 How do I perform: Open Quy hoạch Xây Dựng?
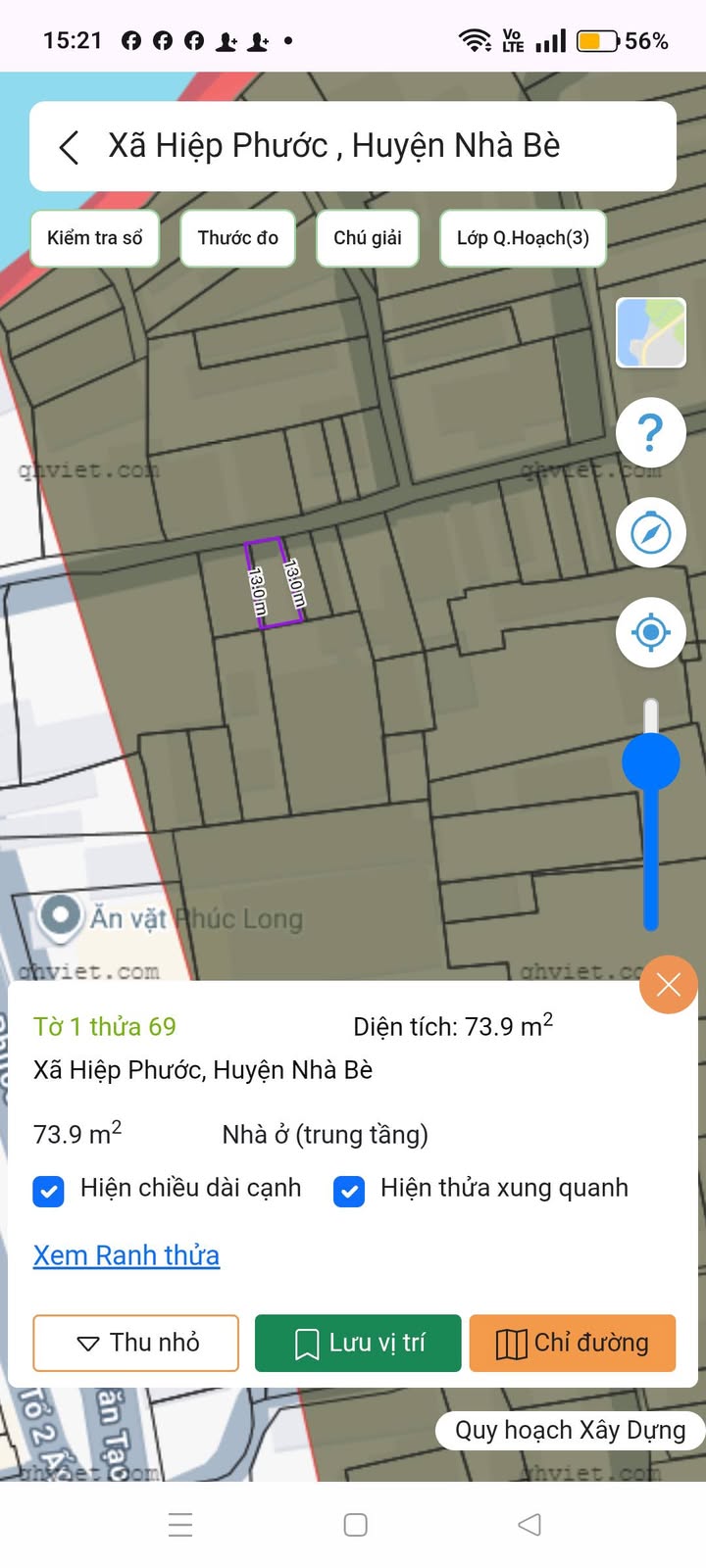(x=570, y=1431)
